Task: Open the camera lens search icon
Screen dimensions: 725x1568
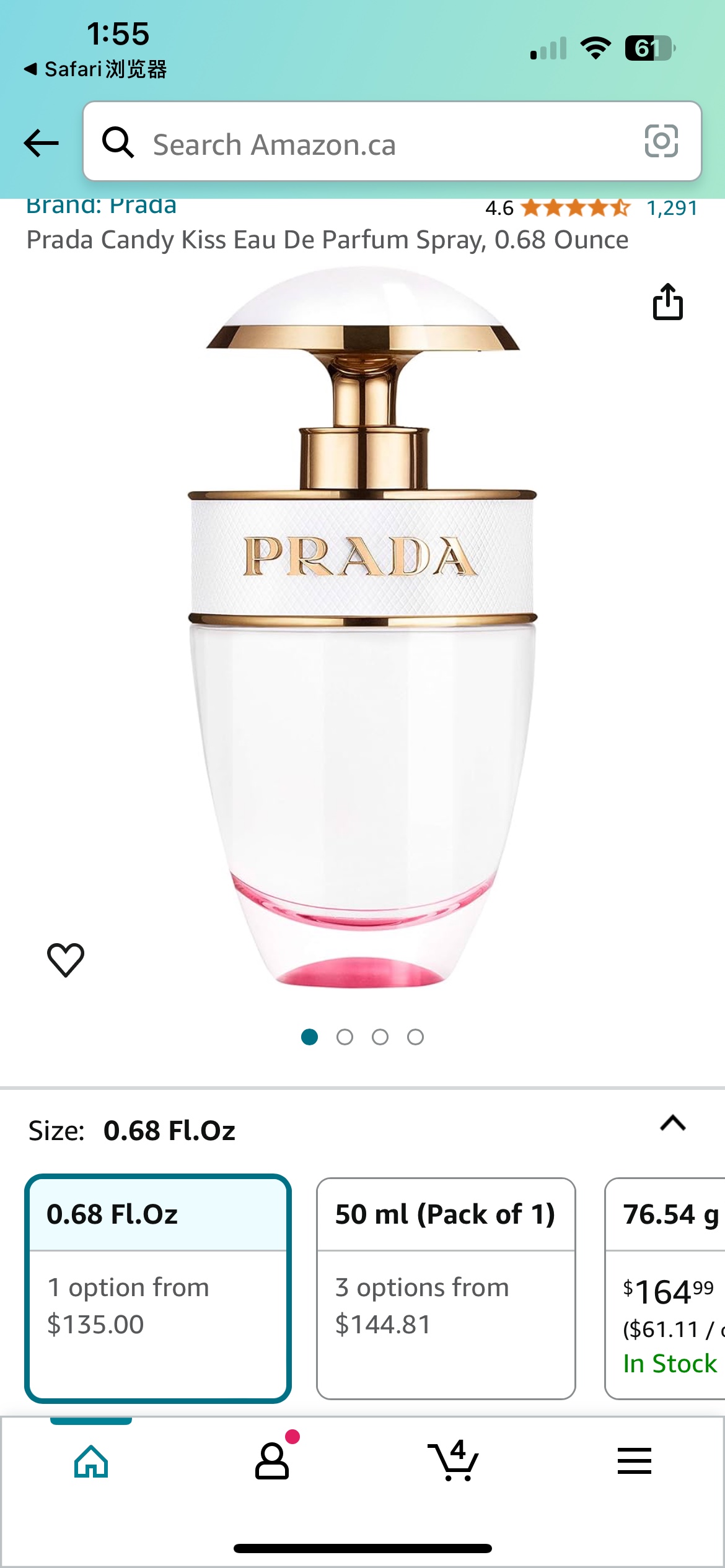Action: point(661,142)
